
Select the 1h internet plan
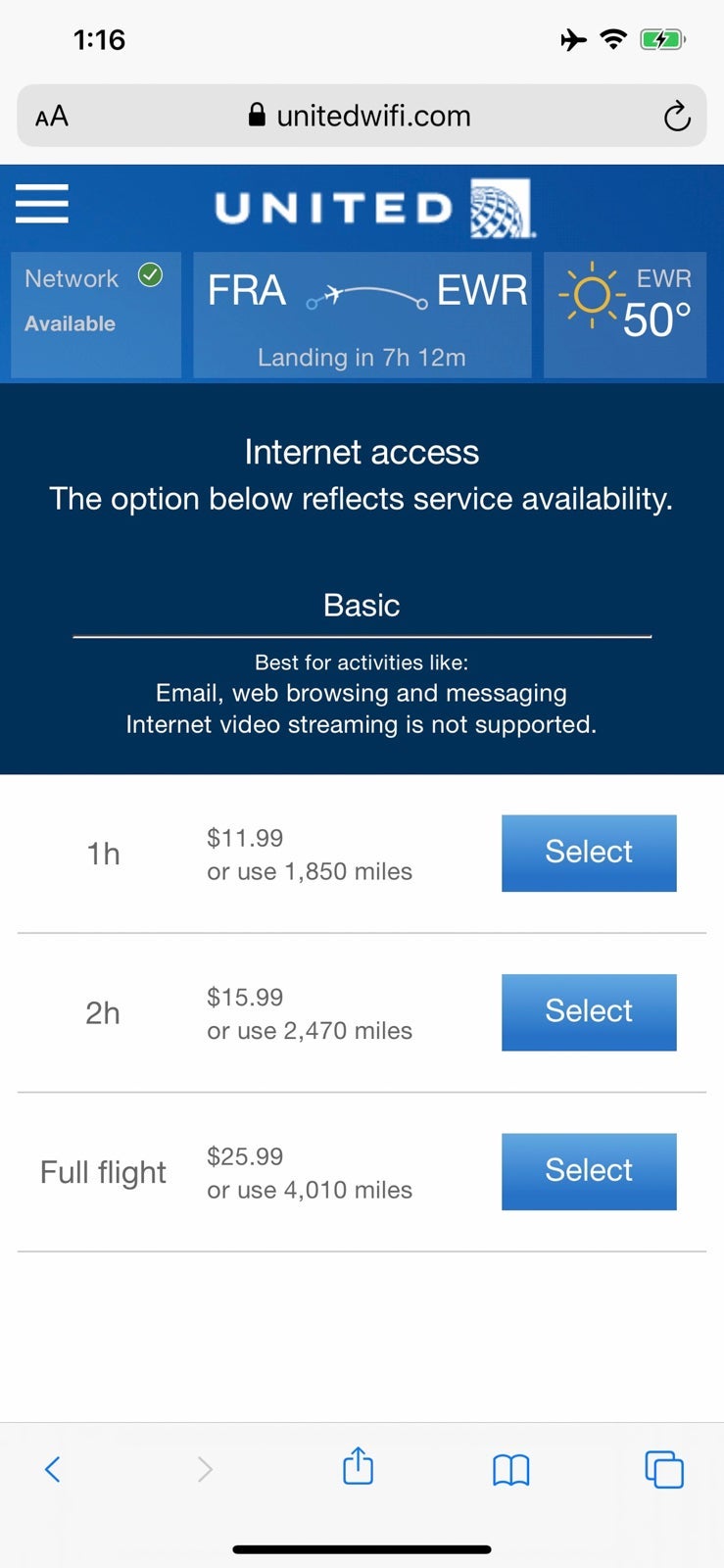coord(589,853)
